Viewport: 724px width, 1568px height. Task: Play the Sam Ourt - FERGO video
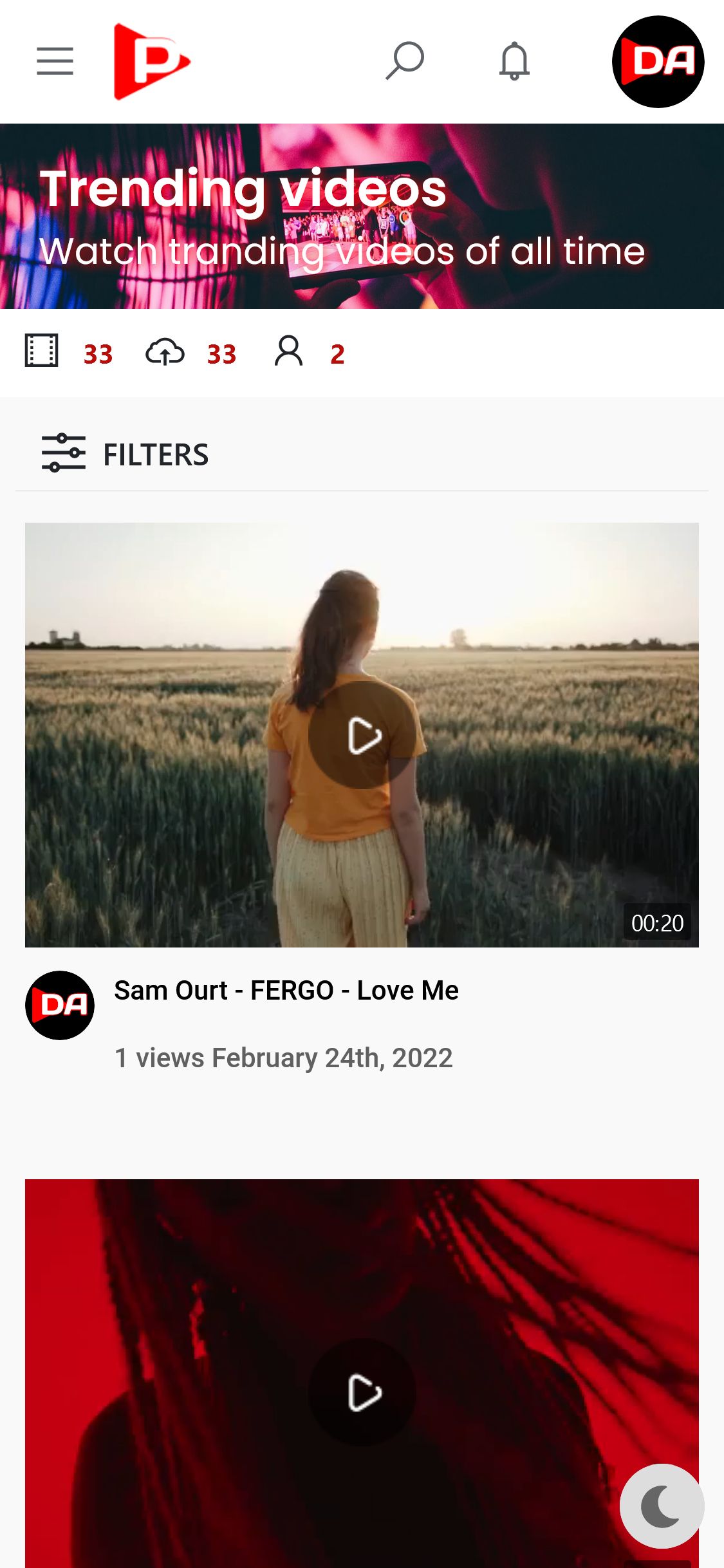pos(362,735)
